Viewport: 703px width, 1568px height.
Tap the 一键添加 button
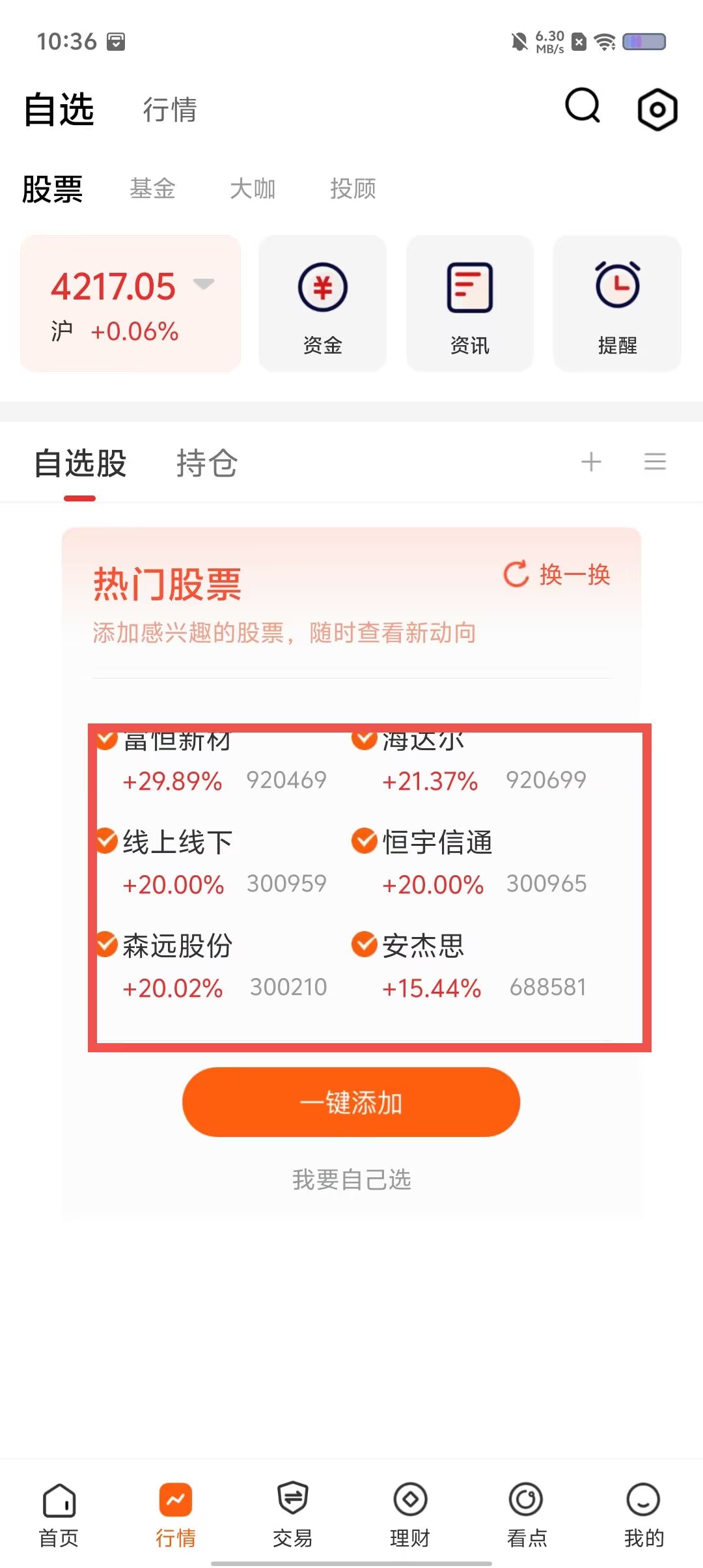coord(351,1102)
